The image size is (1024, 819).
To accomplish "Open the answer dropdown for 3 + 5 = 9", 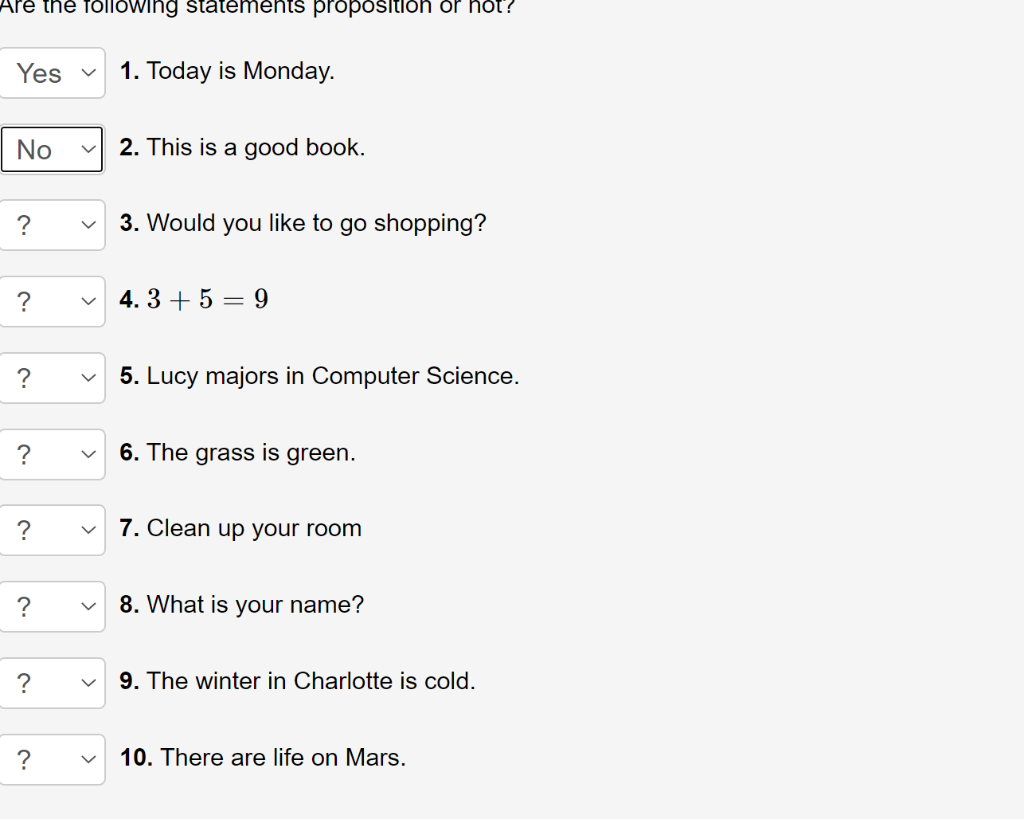I will [x=52, y=302].
